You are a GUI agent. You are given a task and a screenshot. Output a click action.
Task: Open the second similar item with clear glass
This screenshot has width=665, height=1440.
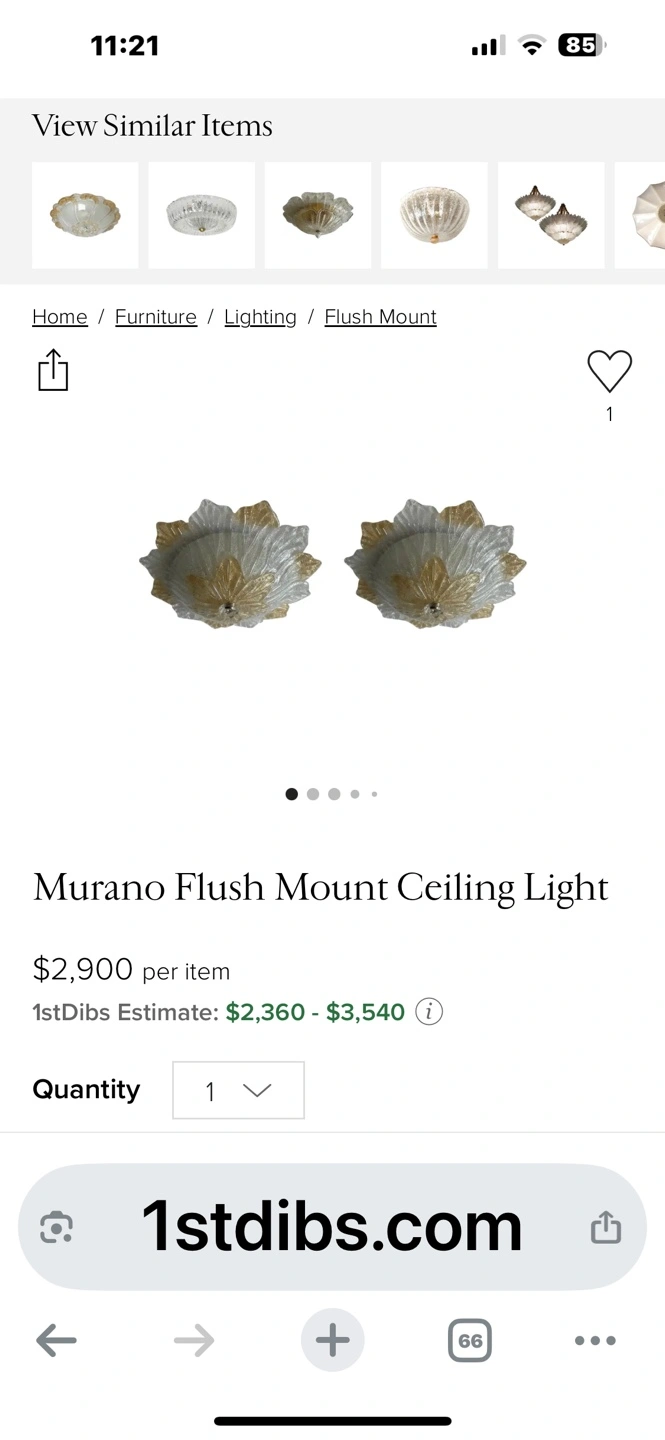pos(201,215)
